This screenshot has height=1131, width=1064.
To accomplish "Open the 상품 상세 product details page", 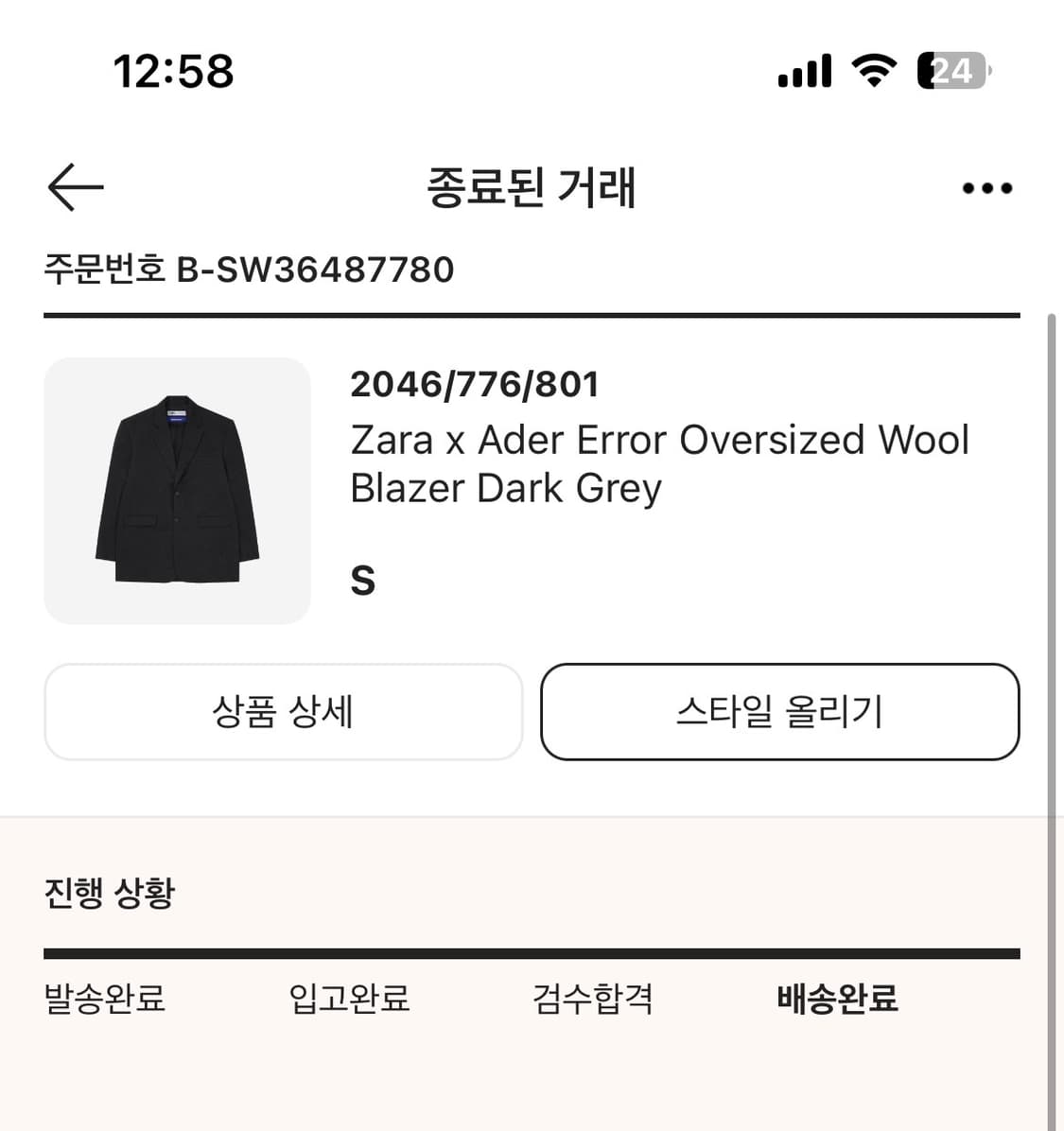I will coord(283,713).
